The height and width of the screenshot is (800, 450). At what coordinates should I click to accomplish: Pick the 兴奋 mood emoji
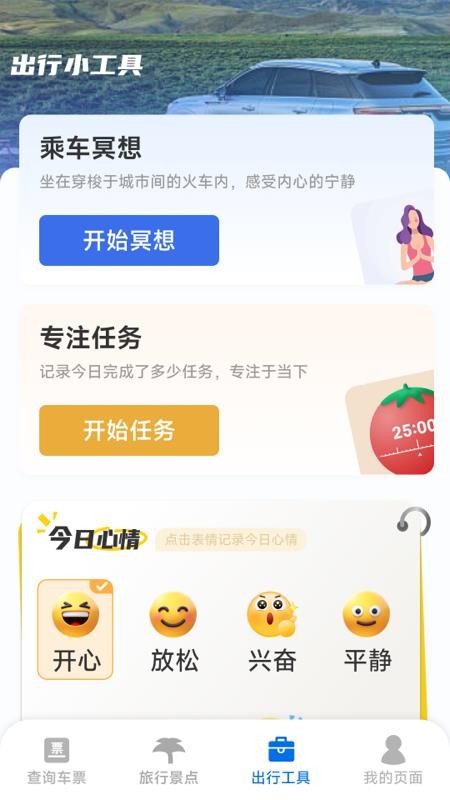click(x=272, y=632)
